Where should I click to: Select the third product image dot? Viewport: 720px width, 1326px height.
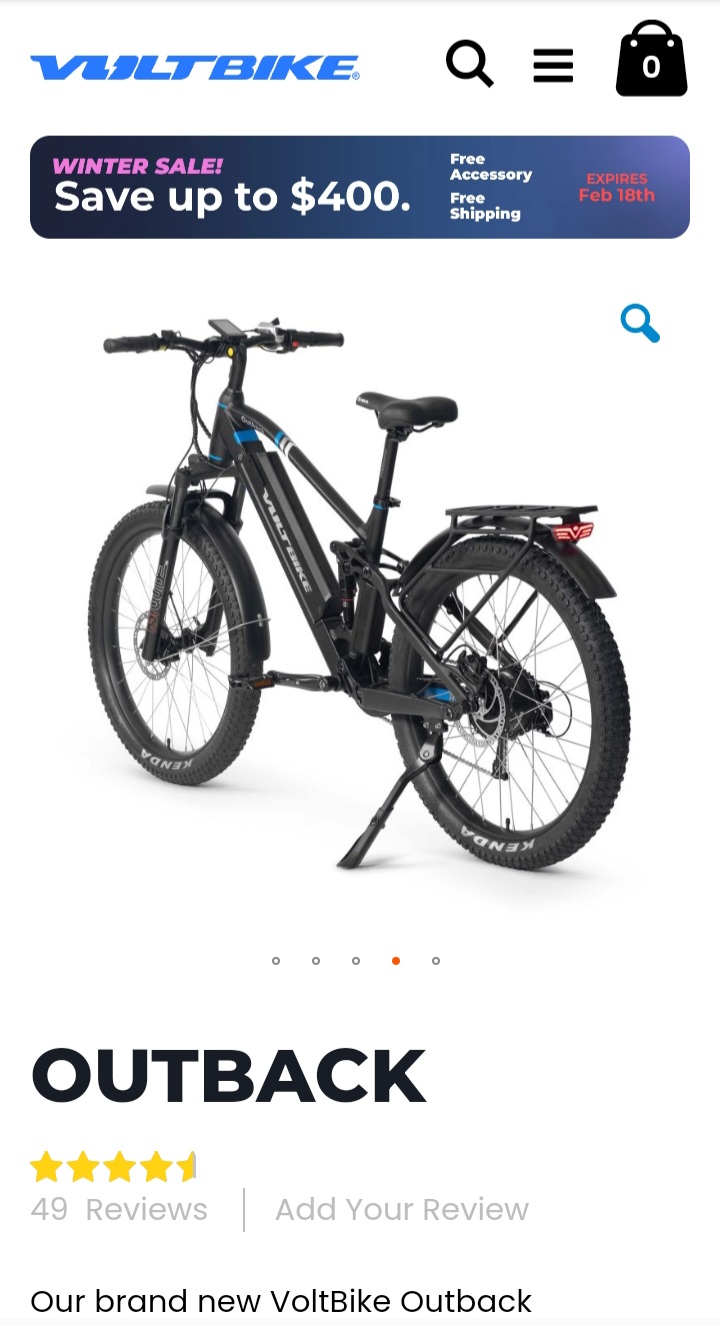356,961
